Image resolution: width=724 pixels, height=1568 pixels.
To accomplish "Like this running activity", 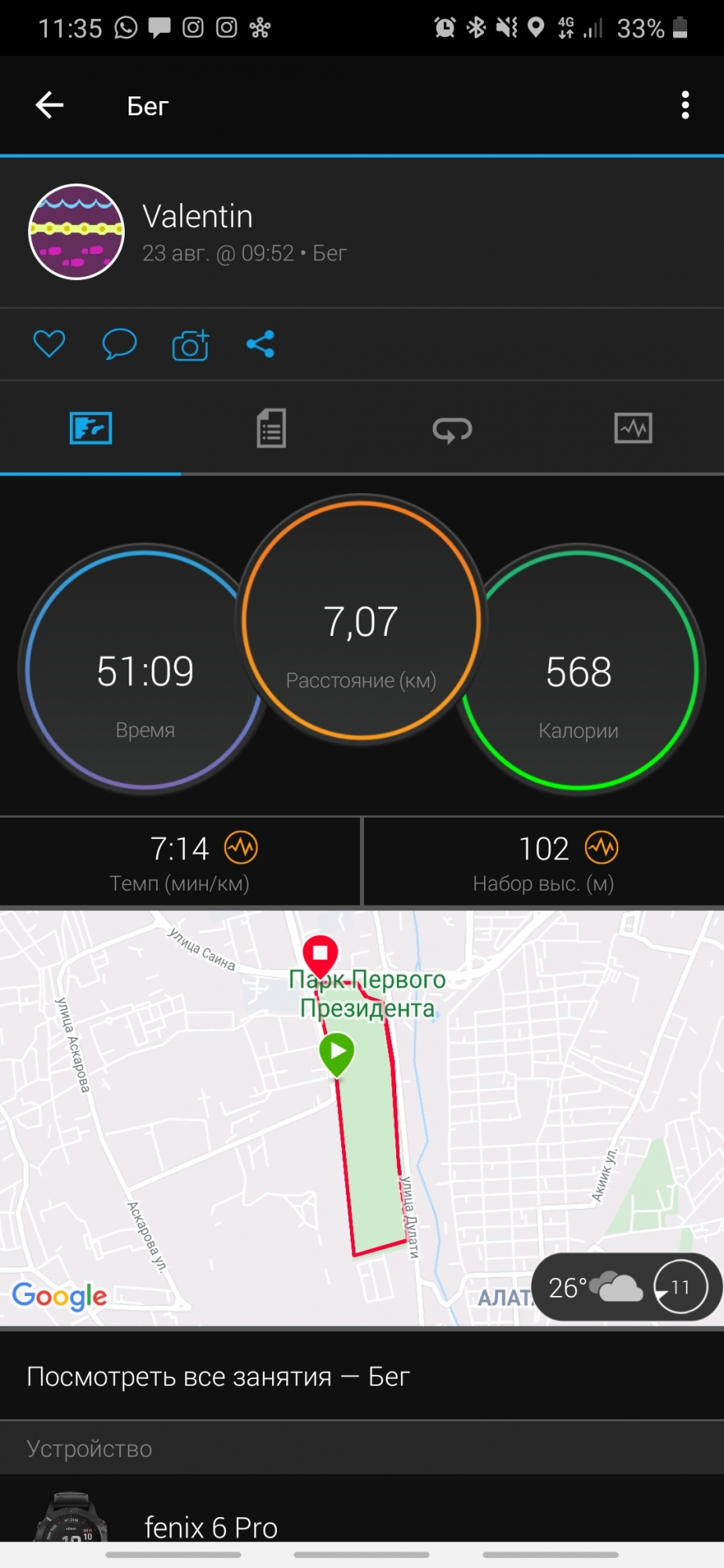I will 49,344.
